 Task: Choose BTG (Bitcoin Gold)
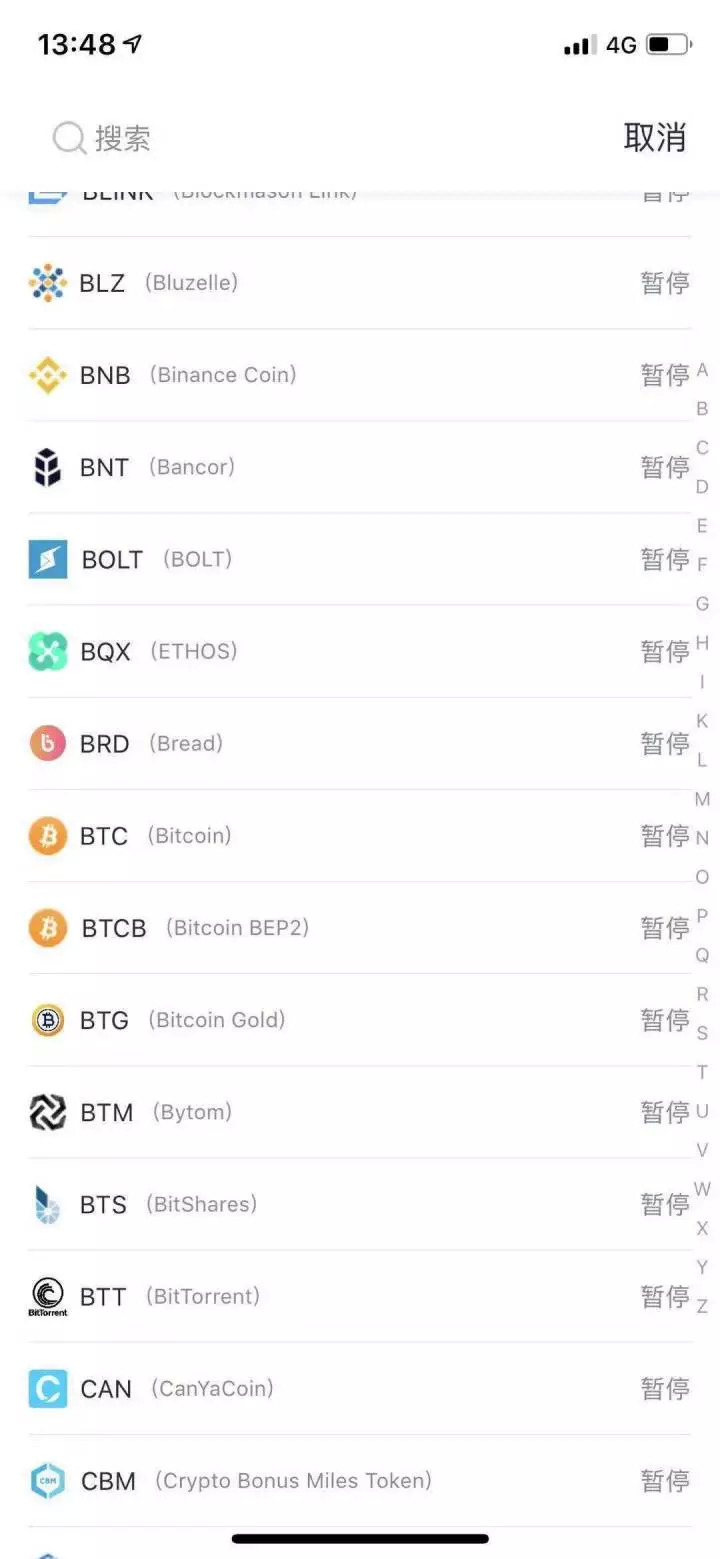[359, 1020]
